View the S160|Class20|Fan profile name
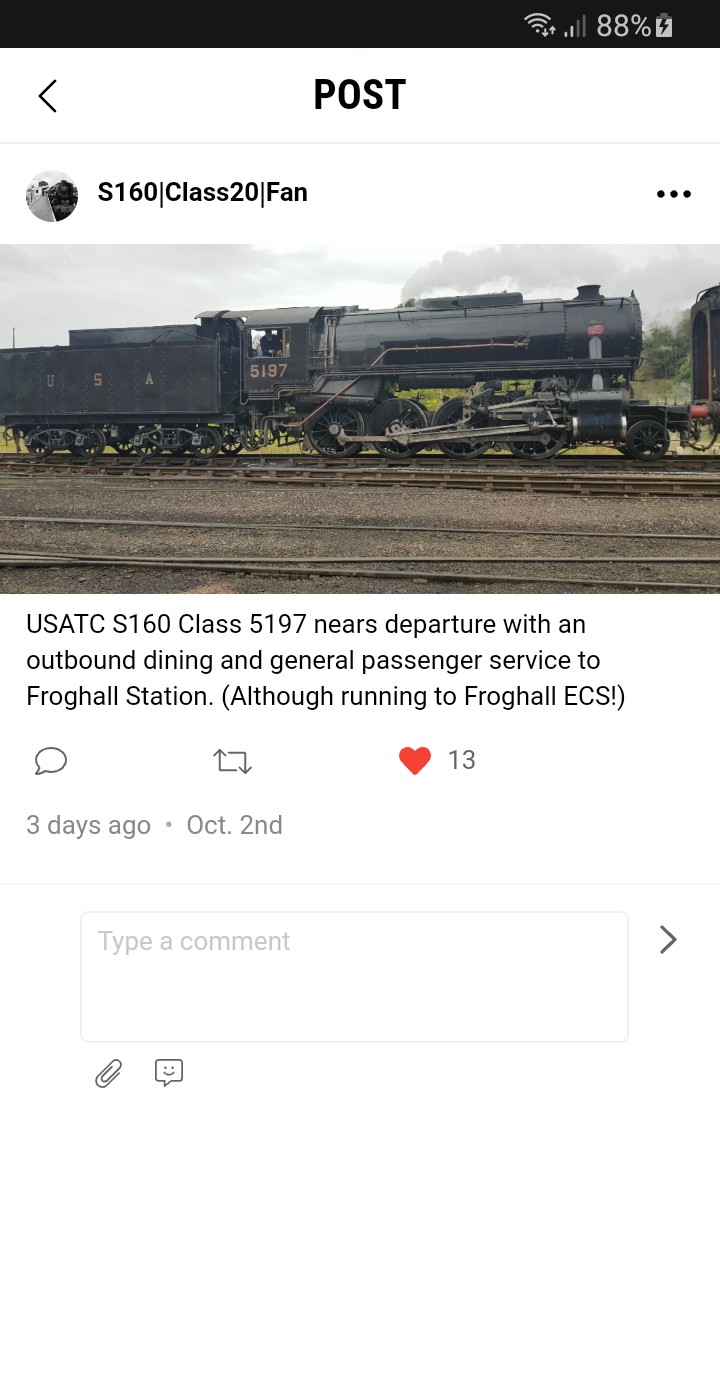The image size is (720, 1384). click(202, 192)
